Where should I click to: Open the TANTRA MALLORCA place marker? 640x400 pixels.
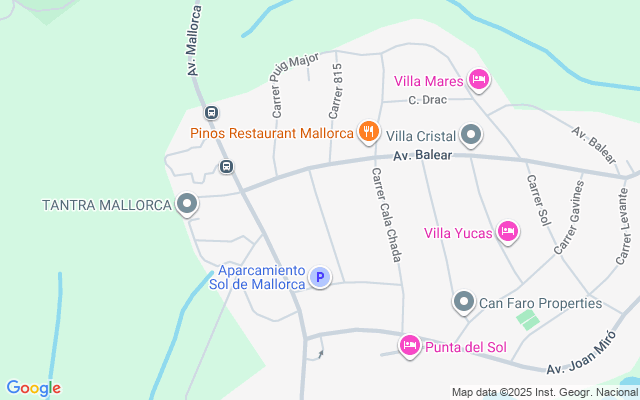pyautogui.click(x=186, y=205)
